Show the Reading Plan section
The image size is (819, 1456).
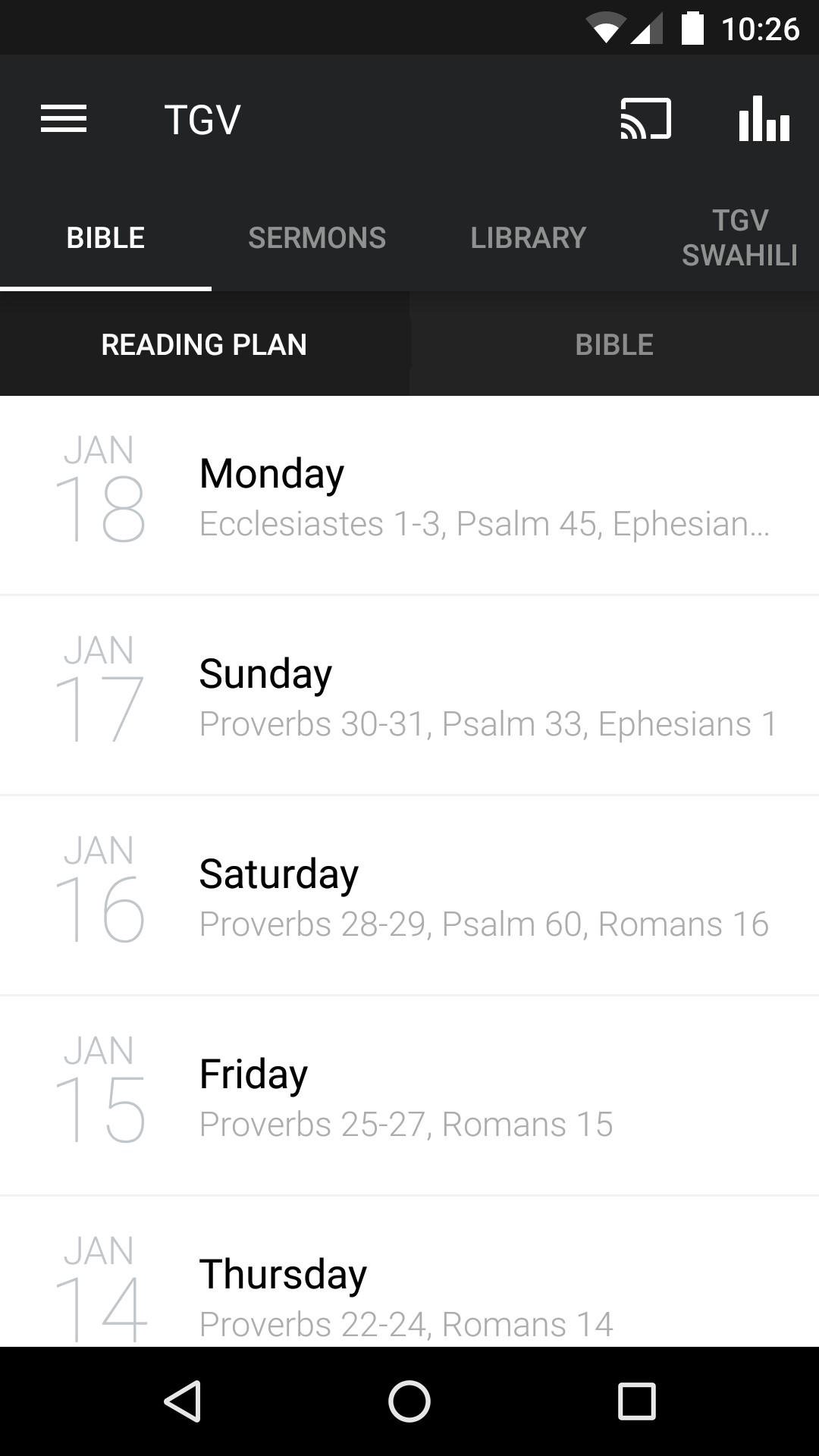click(x=204, y=345)
